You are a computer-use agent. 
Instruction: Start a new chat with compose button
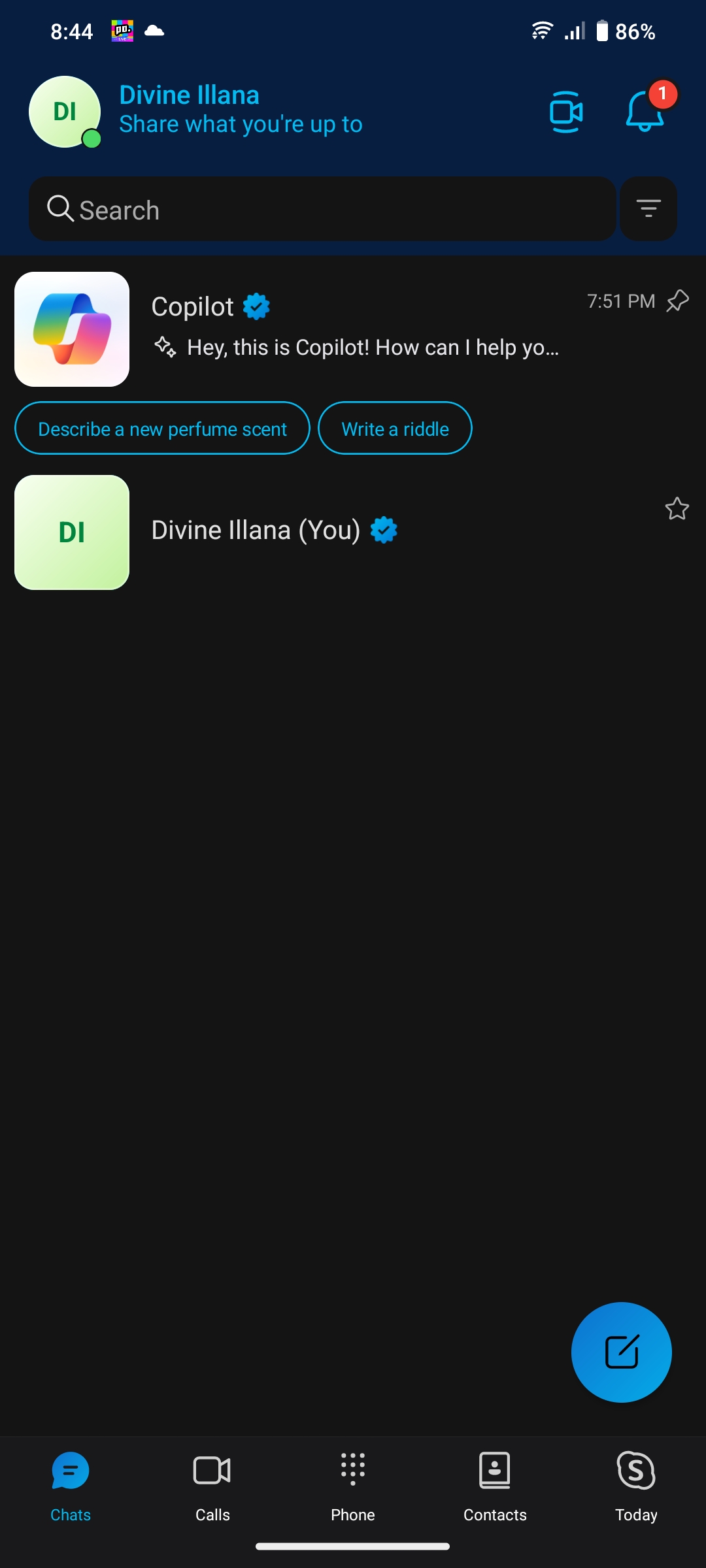[622, 1352]
